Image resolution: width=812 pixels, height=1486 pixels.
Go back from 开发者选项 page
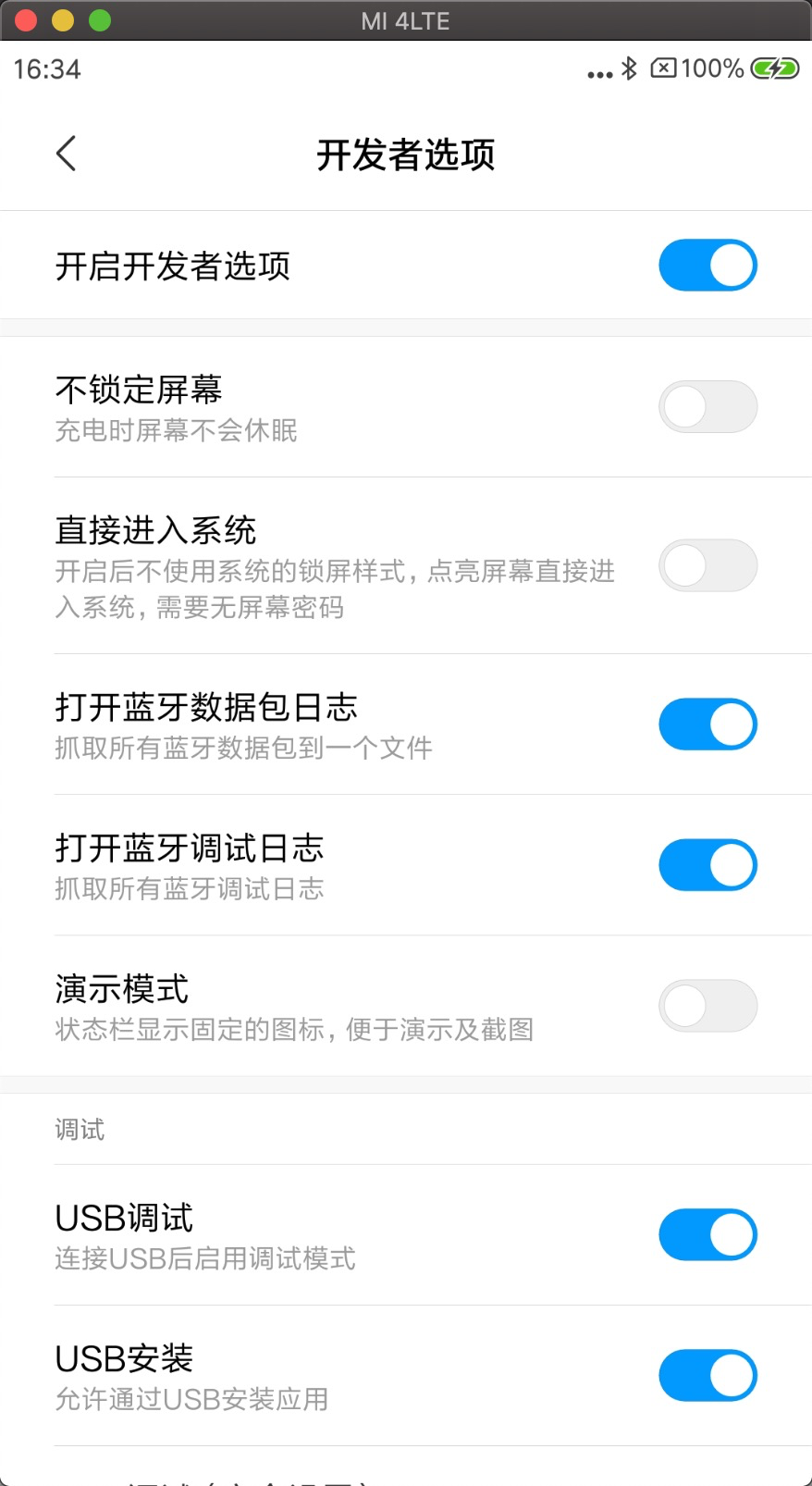(x=66, y=154)
